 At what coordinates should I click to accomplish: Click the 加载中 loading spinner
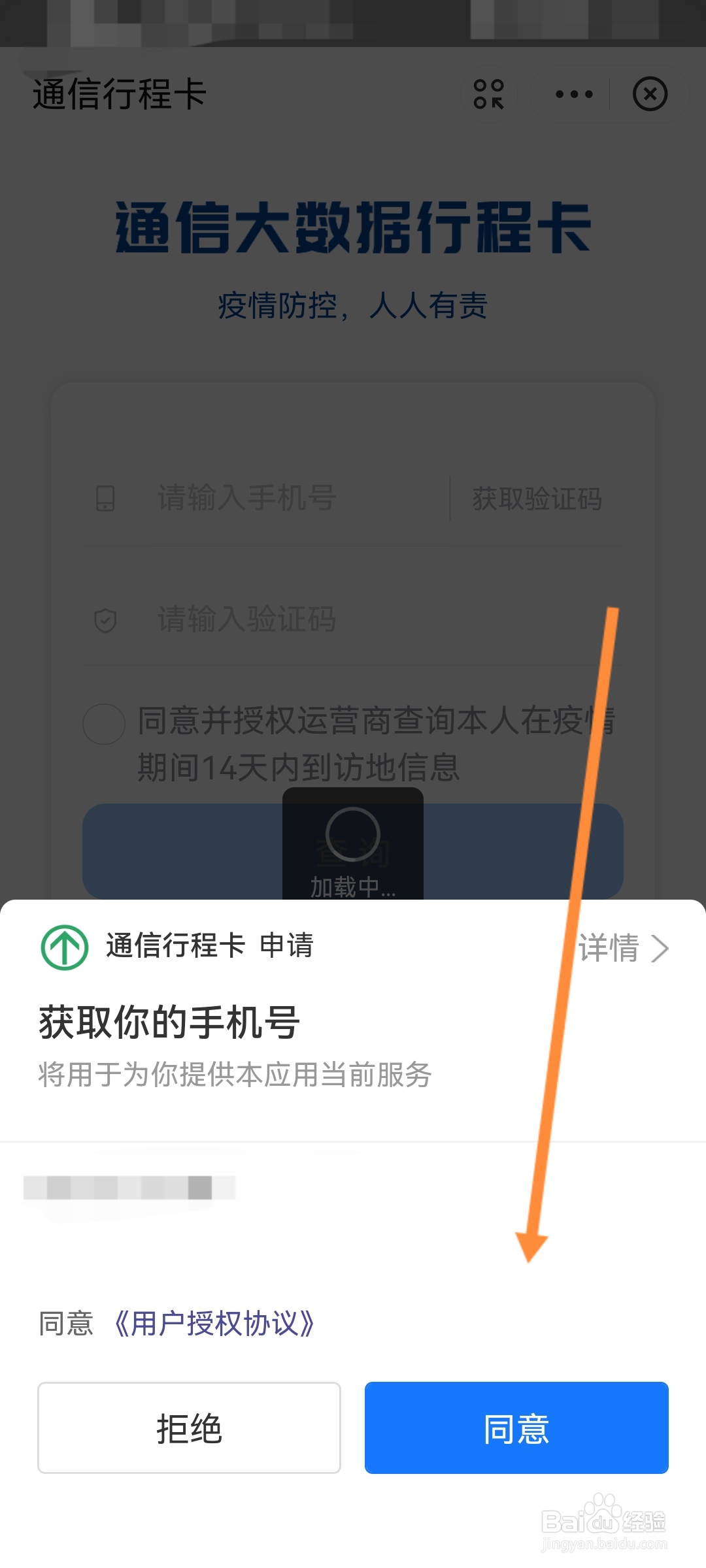coord(352,843)
